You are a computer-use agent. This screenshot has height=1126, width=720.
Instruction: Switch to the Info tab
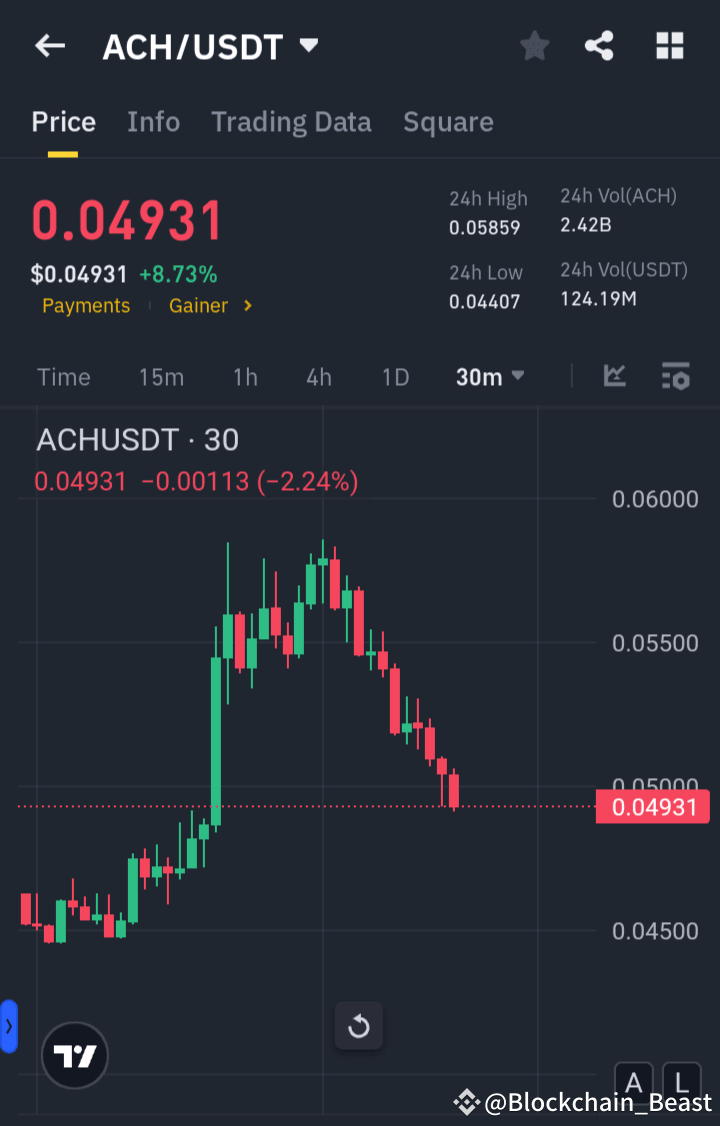pyautogui.click(x=153, y=121)
